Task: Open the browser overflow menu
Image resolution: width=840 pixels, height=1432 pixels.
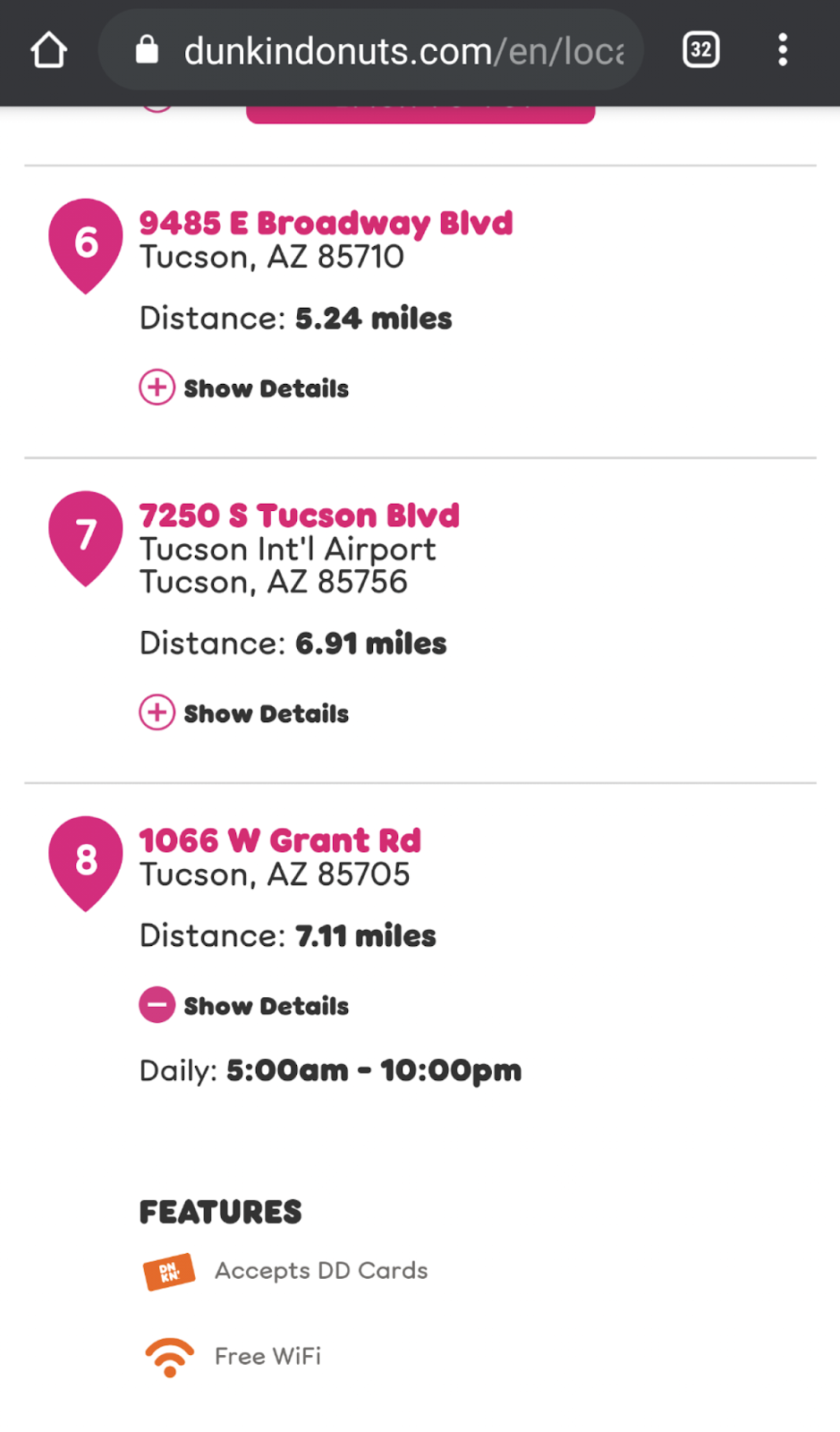Action: 783,50
